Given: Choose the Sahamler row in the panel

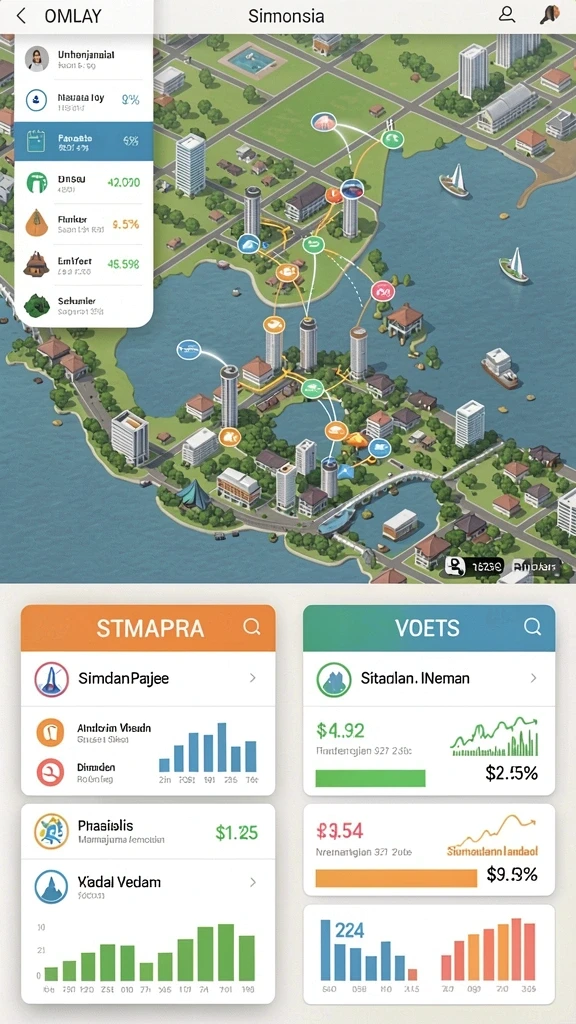Looking at the screenshot, I should [x=84, y=305].
